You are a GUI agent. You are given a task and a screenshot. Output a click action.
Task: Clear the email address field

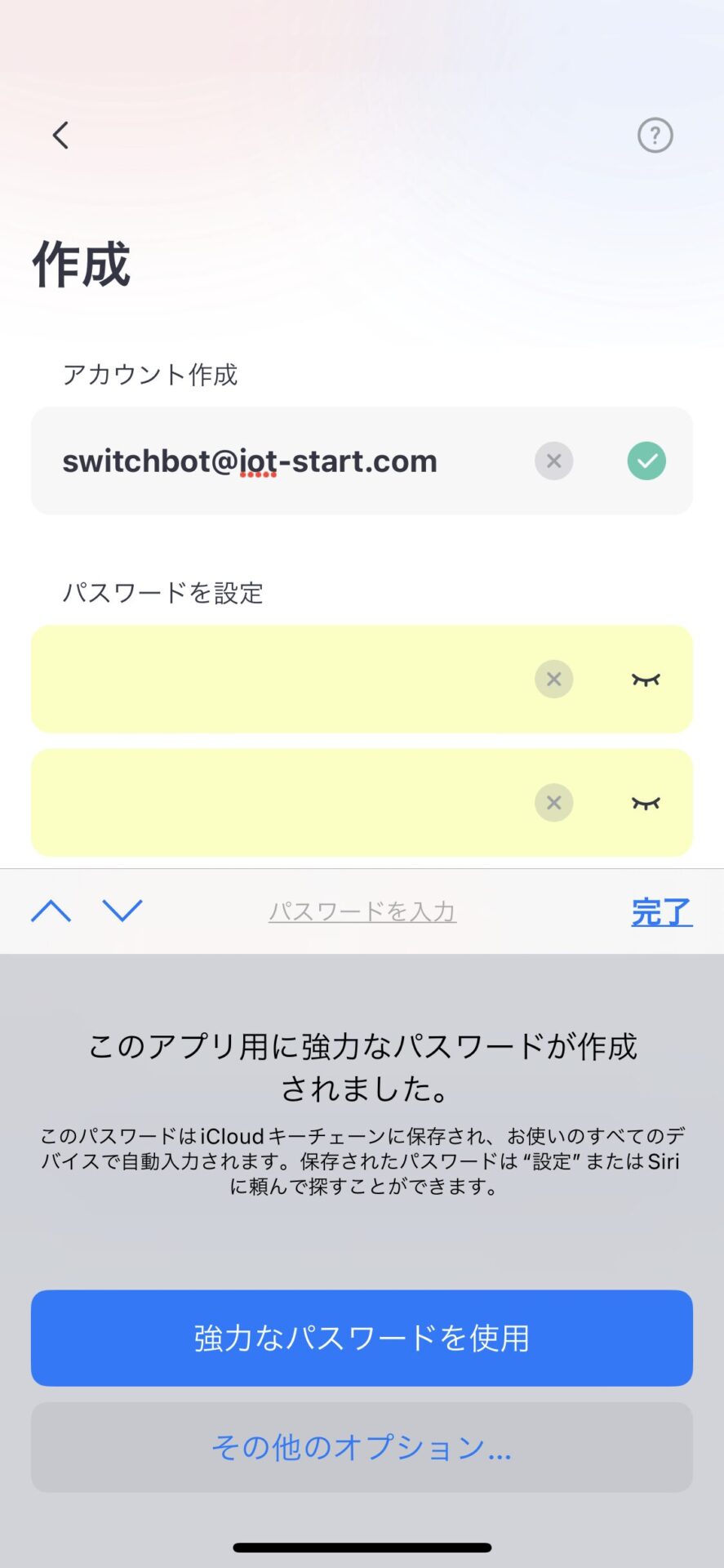553,461
